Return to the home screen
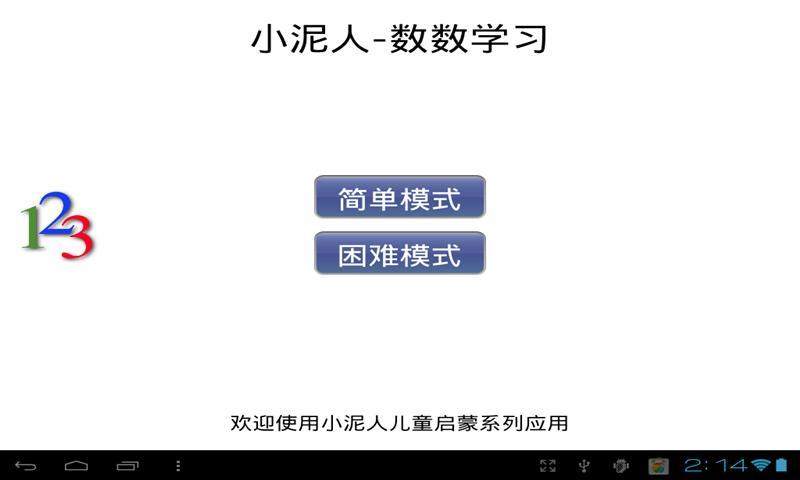This screenshot has height=480, width=800. pos(77,466)
